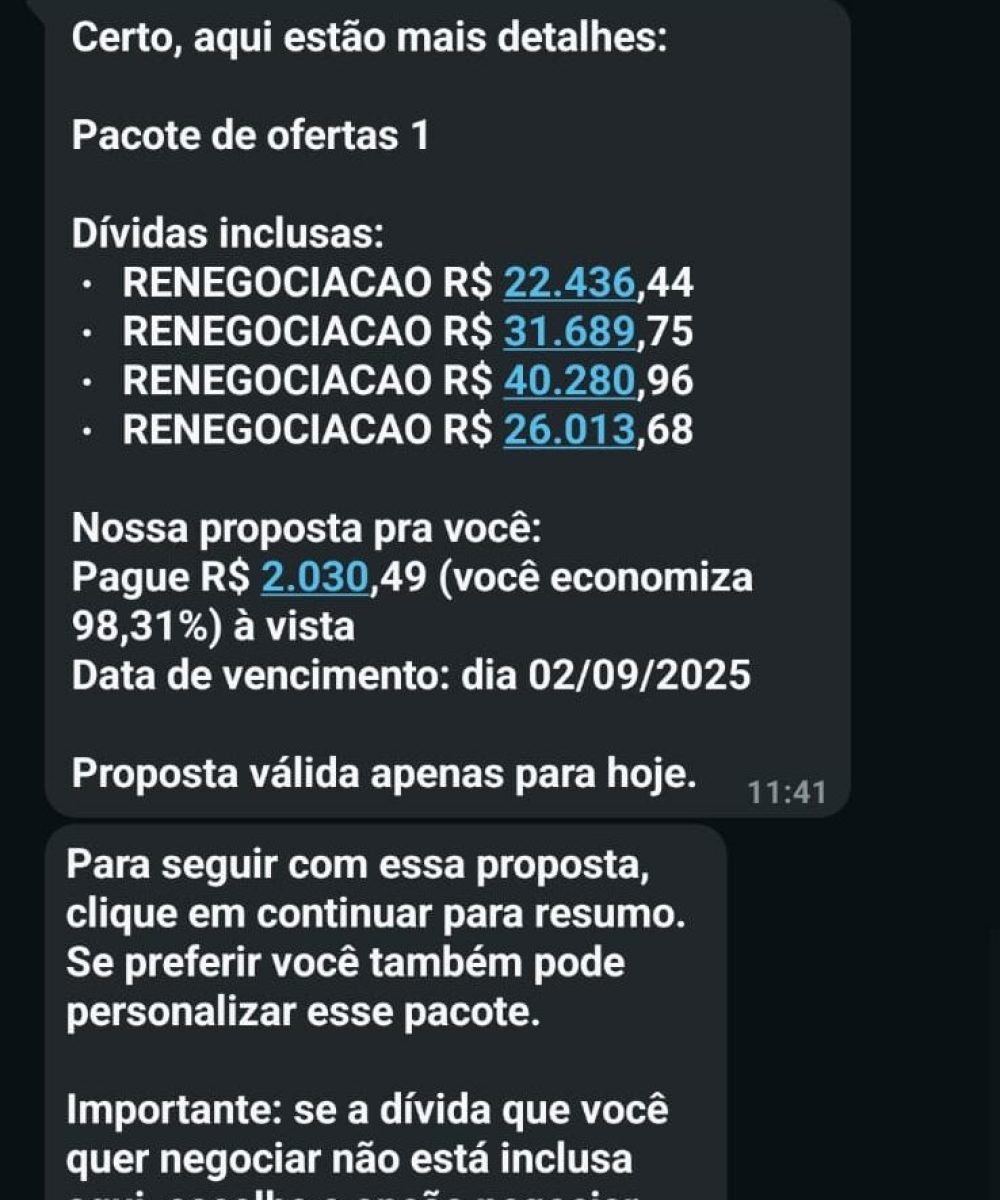Tap the underlined 22.436 number link

click(569, 283)
